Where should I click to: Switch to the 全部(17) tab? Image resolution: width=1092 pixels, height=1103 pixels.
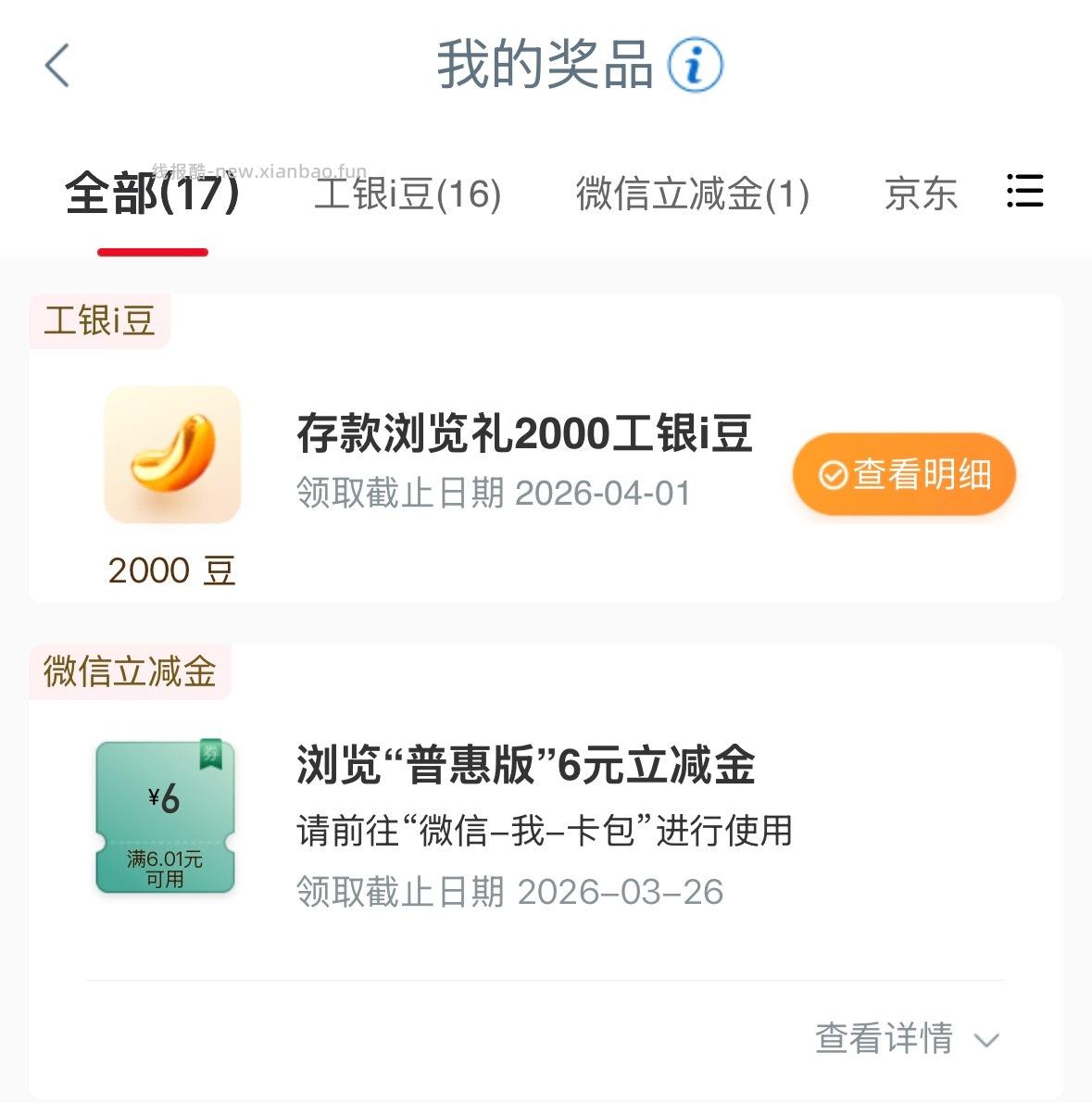pyautogui.click(x=152, y=195)
